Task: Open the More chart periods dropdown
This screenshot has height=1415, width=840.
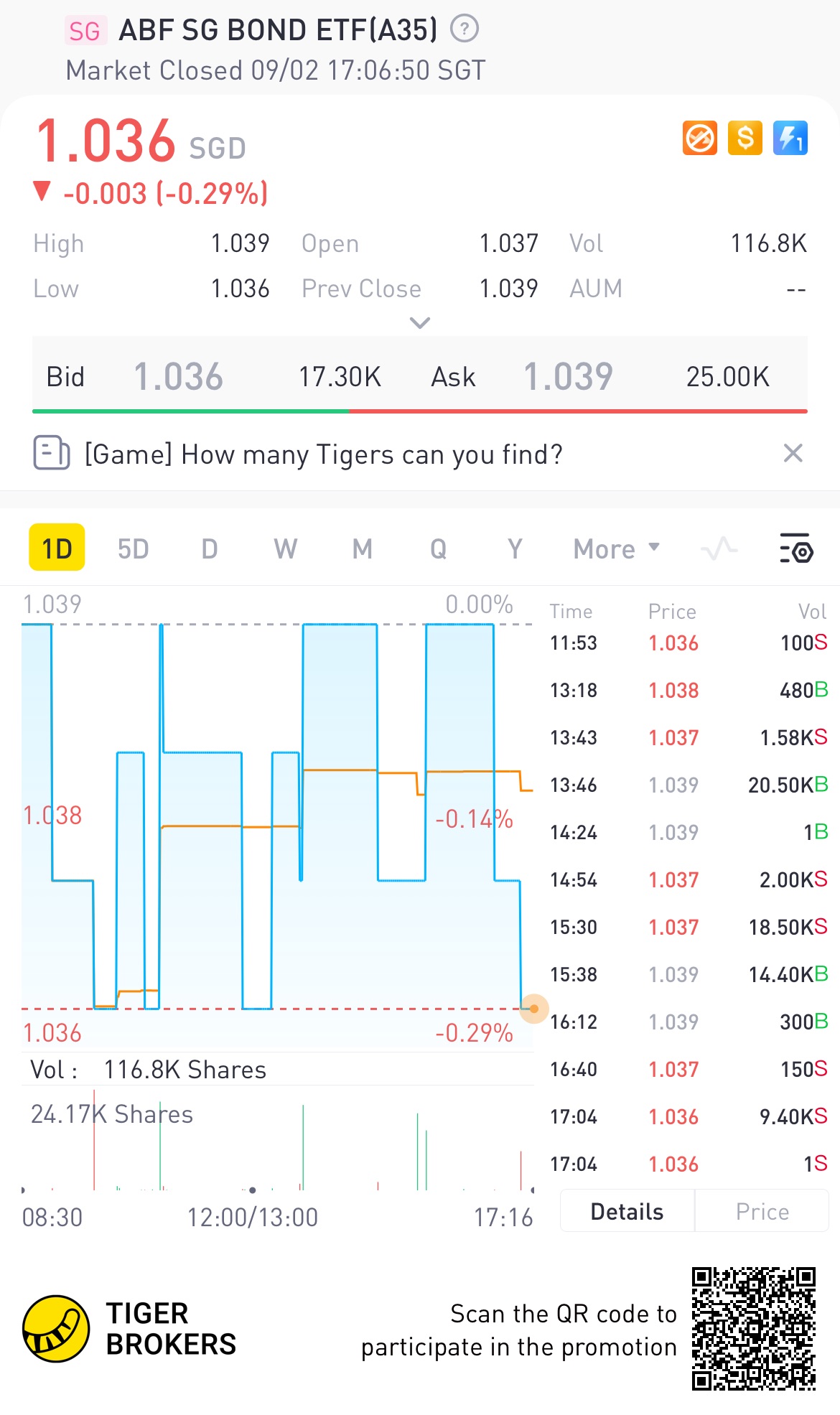Action: click(x=615, y=548)
